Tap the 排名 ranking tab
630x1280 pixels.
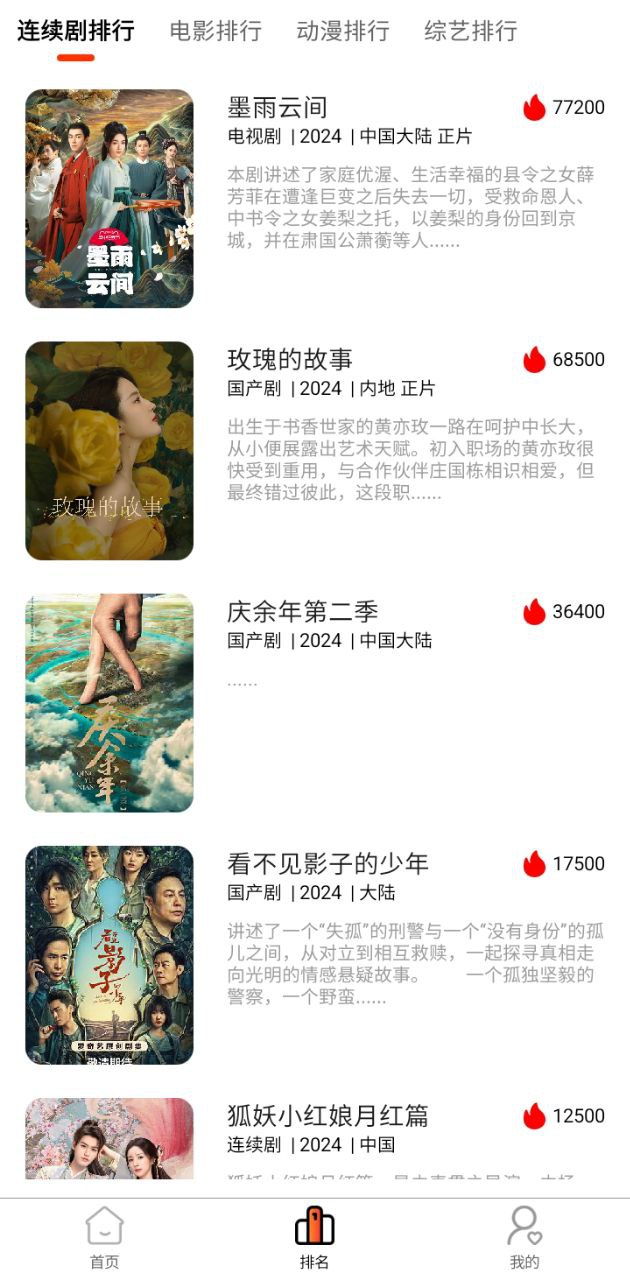[x=314, y=1238]
